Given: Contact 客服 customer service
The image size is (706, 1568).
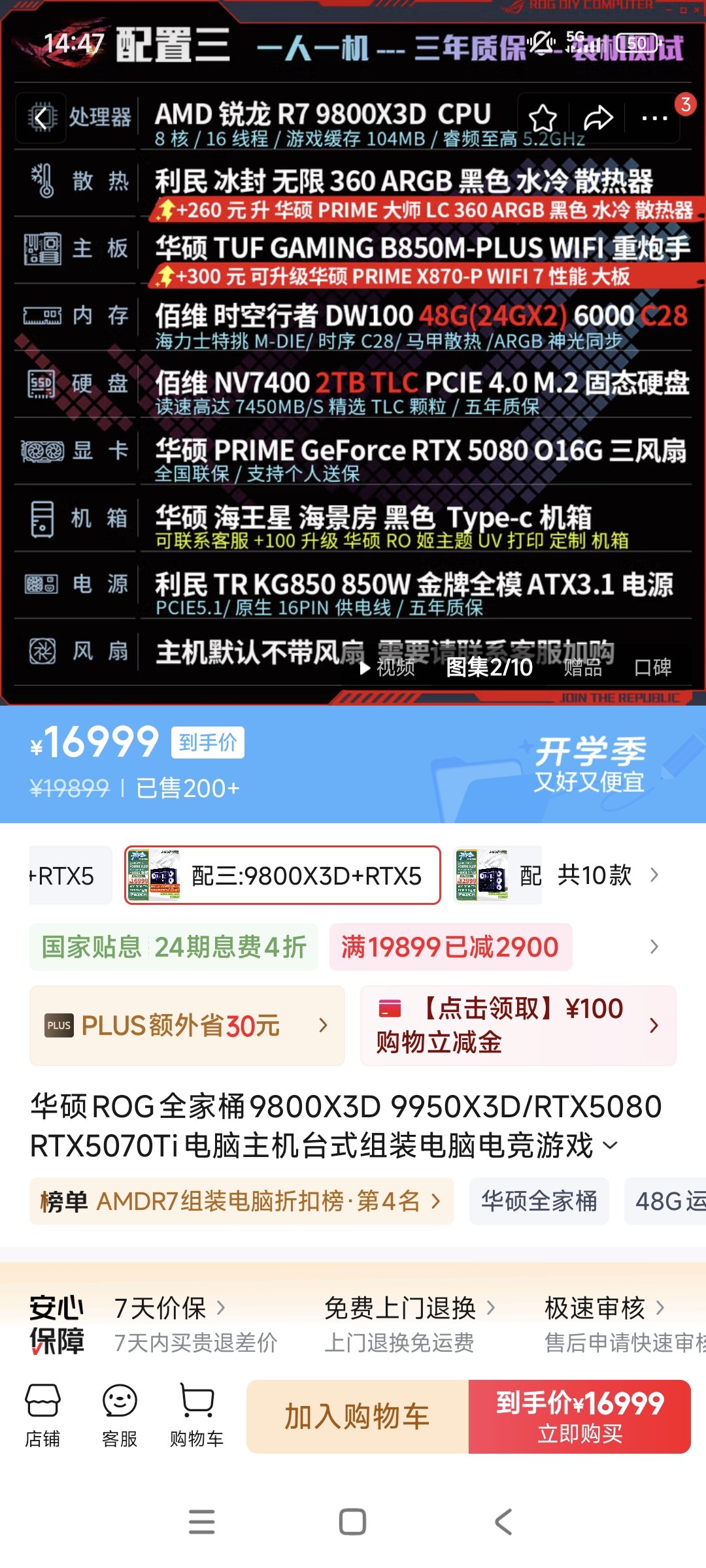Looking at the screenshot, I should tap(120, 1414).
